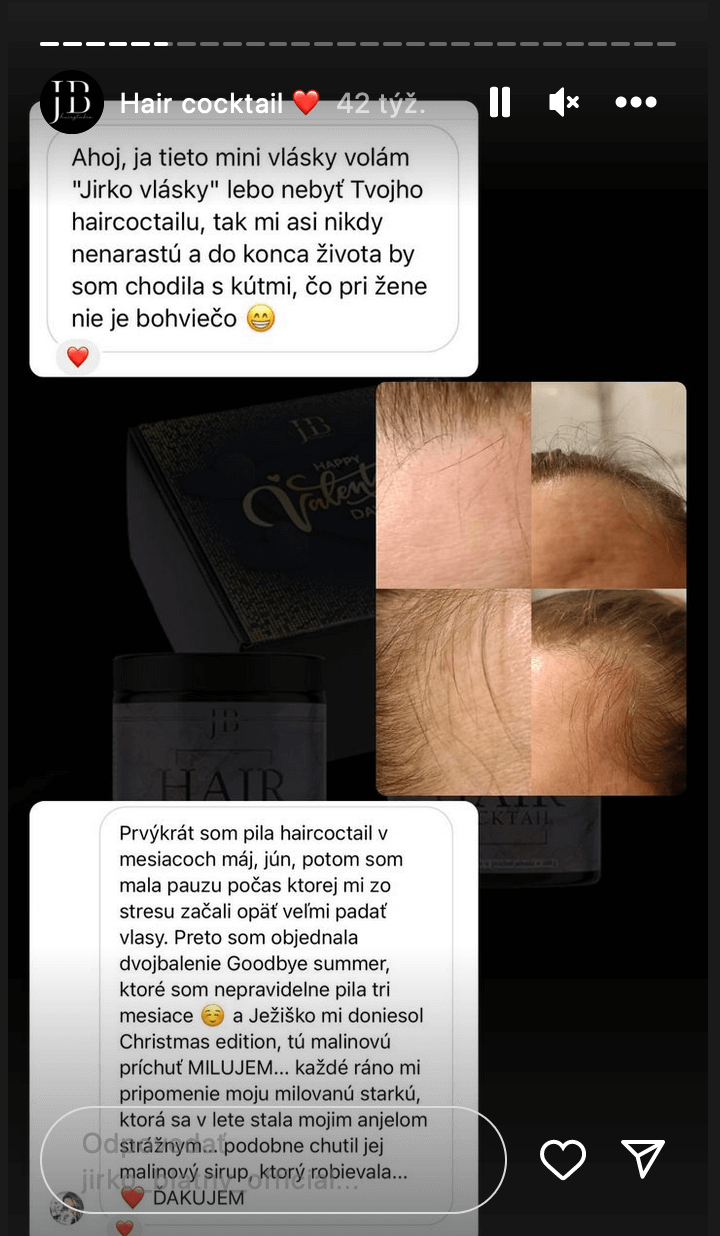Tap the reply message field

point(272,1159)
